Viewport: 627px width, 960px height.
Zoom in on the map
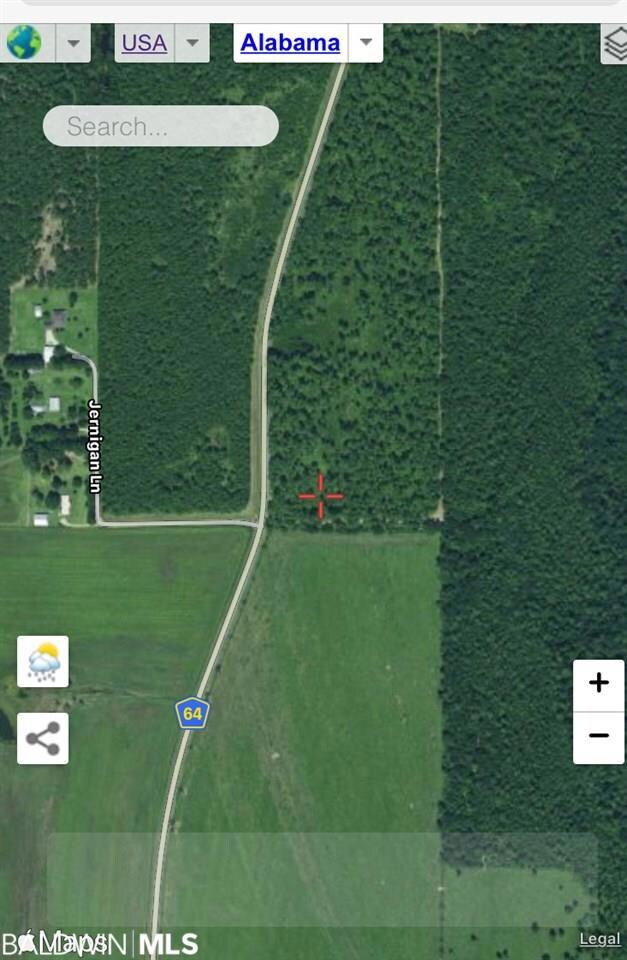pyautogui.click(x=598, y=684)
